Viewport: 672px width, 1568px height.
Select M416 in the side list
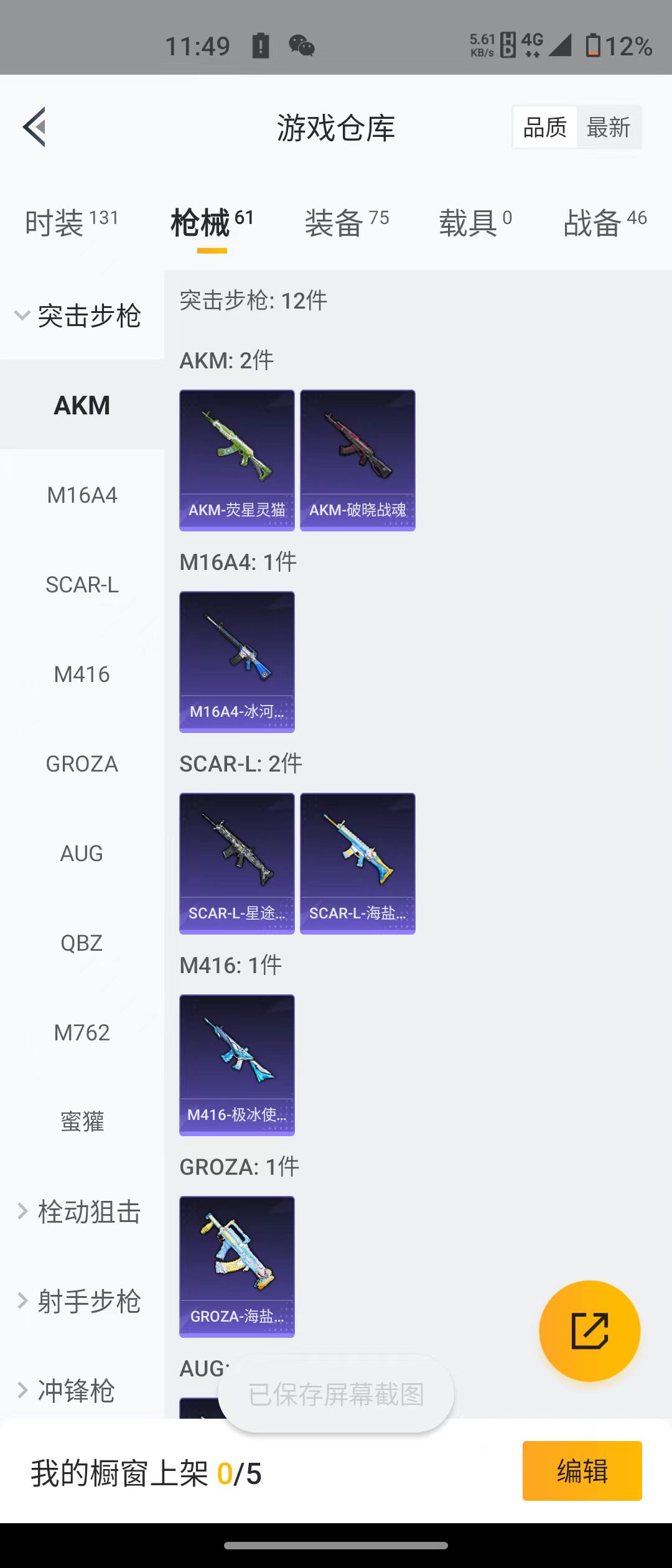(x=82, y=674)
